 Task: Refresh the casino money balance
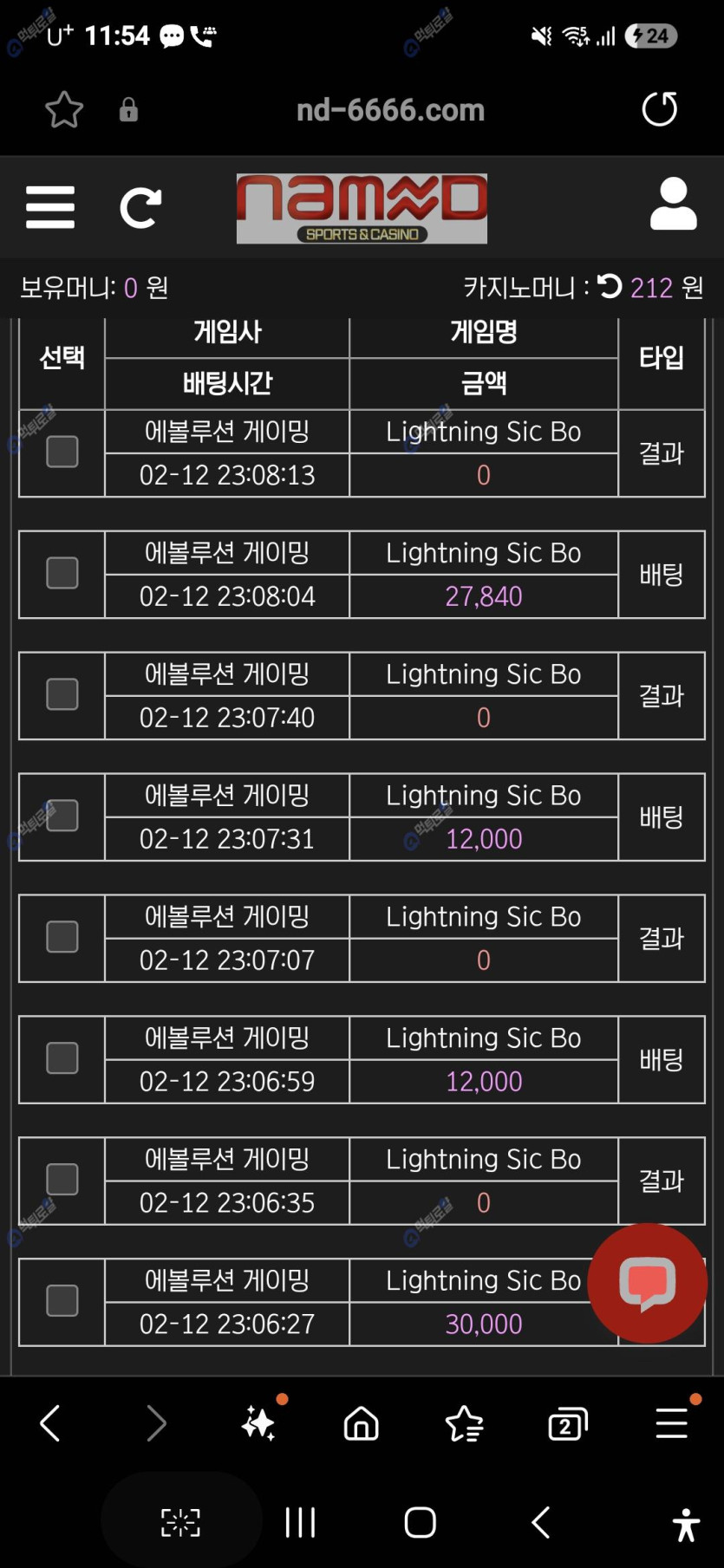pyautogui.click(x=610, y=286)
